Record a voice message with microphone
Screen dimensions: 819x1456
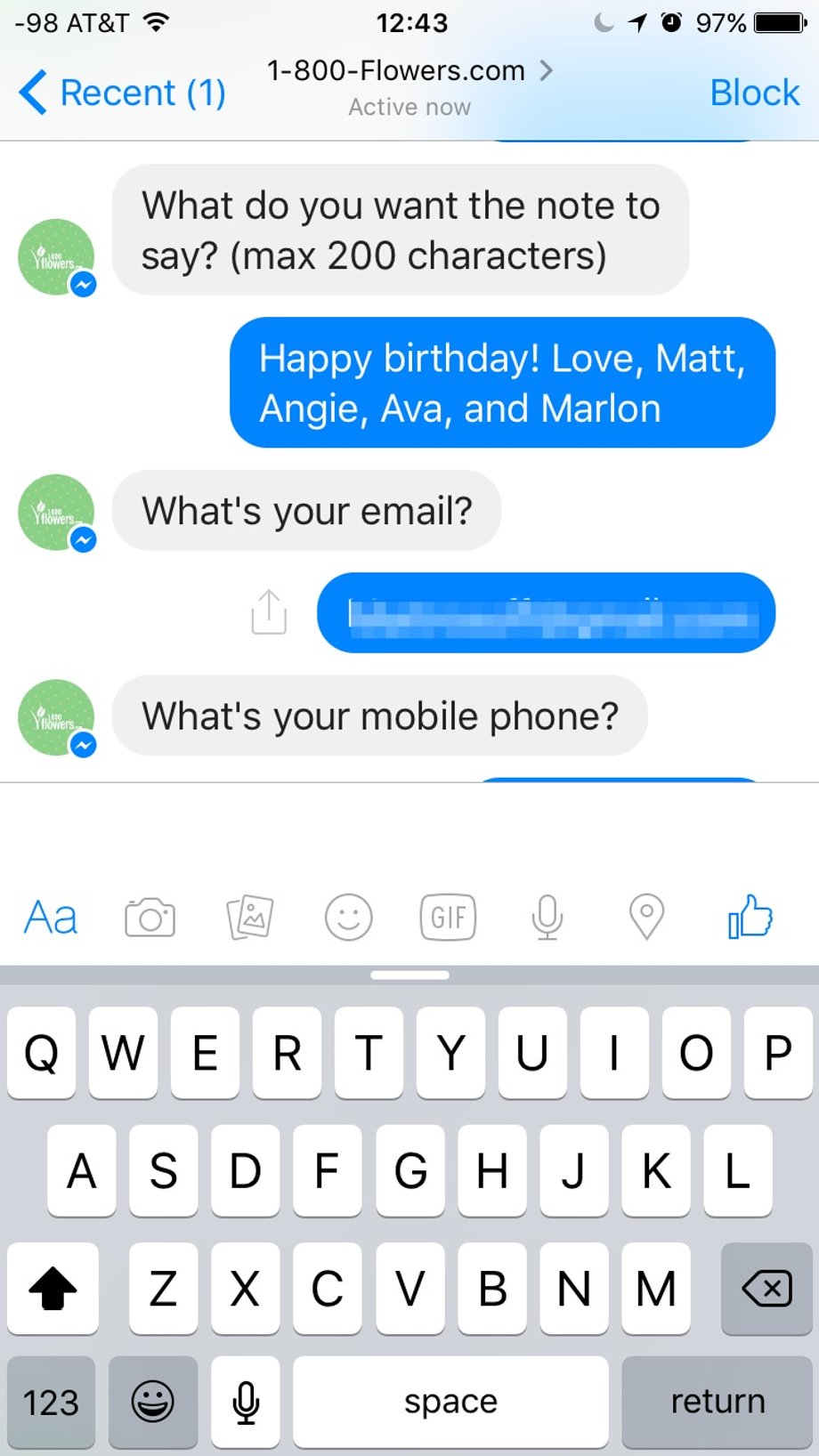tap(547, 917)
